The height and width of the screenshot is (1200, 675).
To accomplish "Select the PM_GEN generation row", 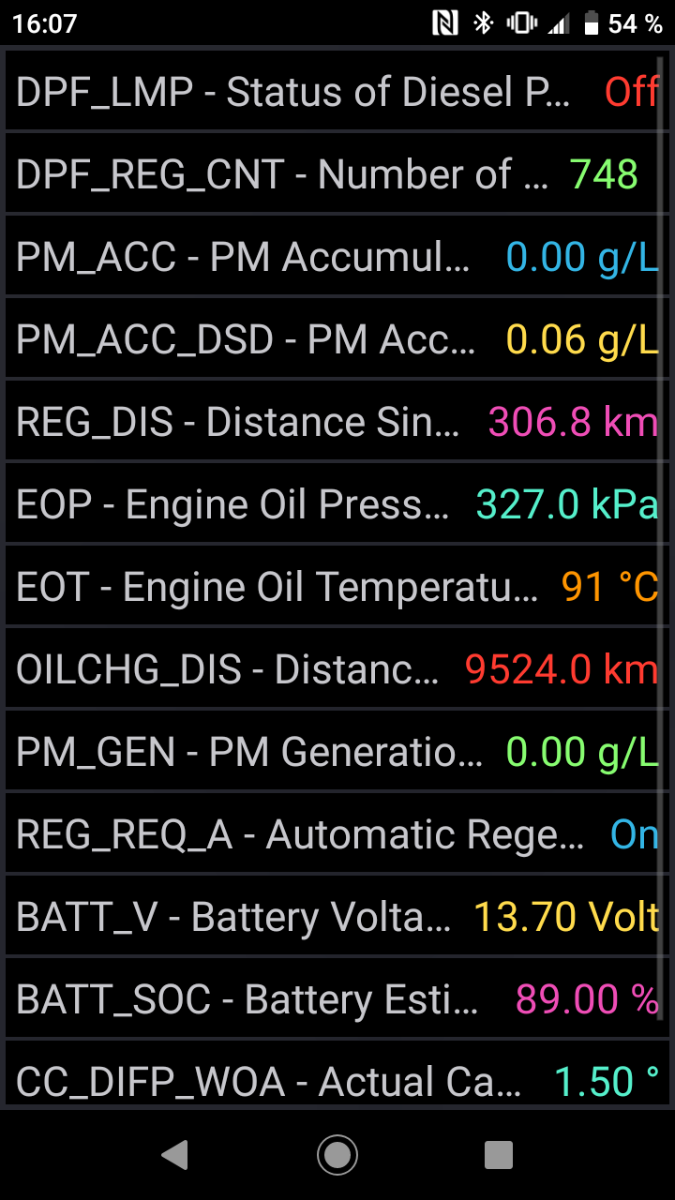I will click(x=337, y=751).
